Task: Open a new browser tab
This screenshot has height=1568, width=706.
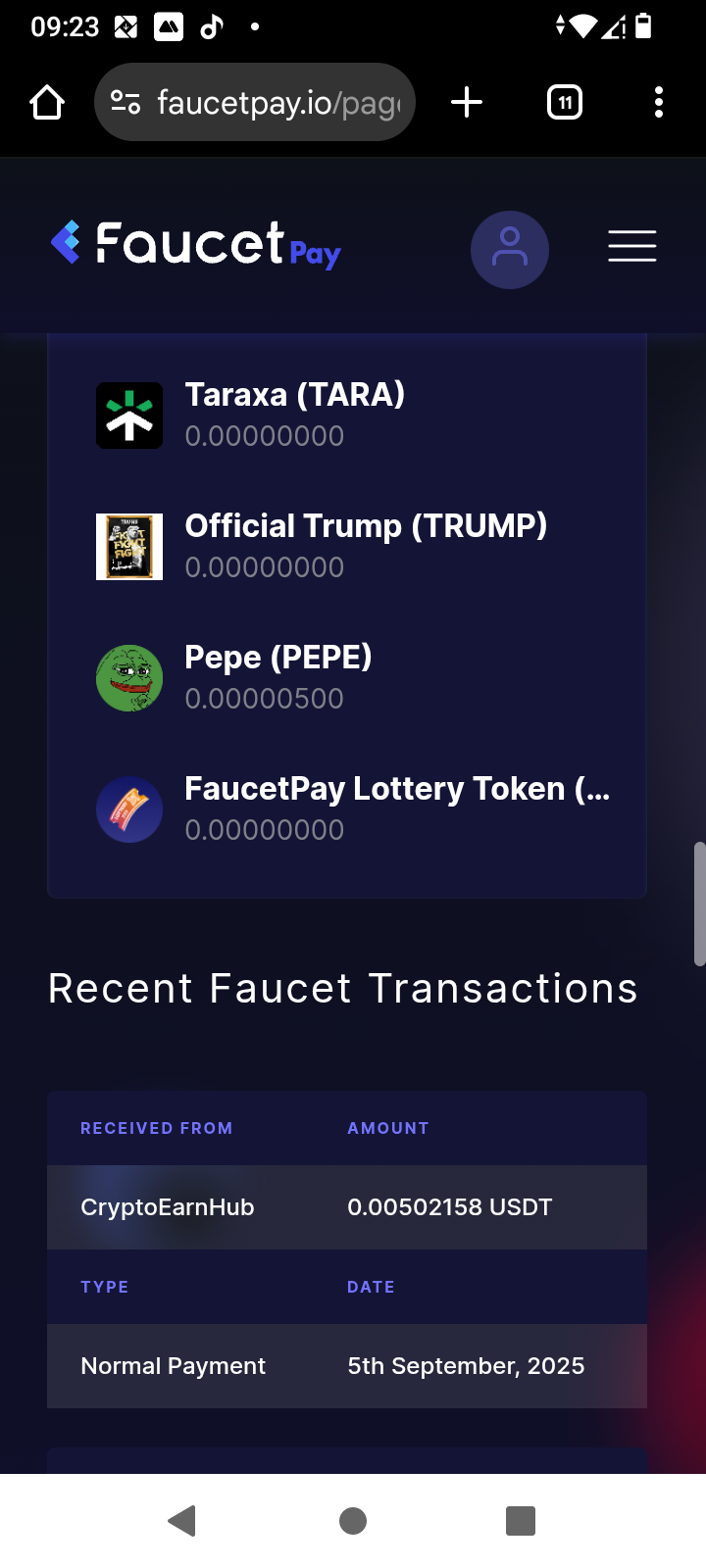Action: (467, 102)
